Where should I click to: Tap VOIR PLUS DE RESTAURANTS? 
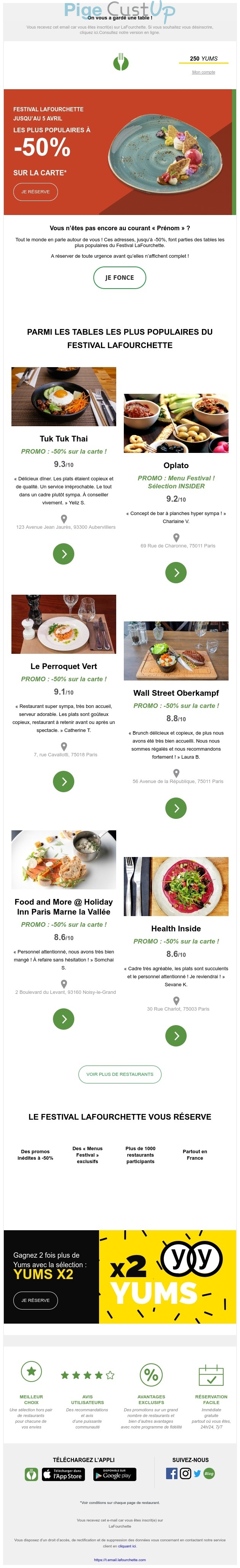120,1074
